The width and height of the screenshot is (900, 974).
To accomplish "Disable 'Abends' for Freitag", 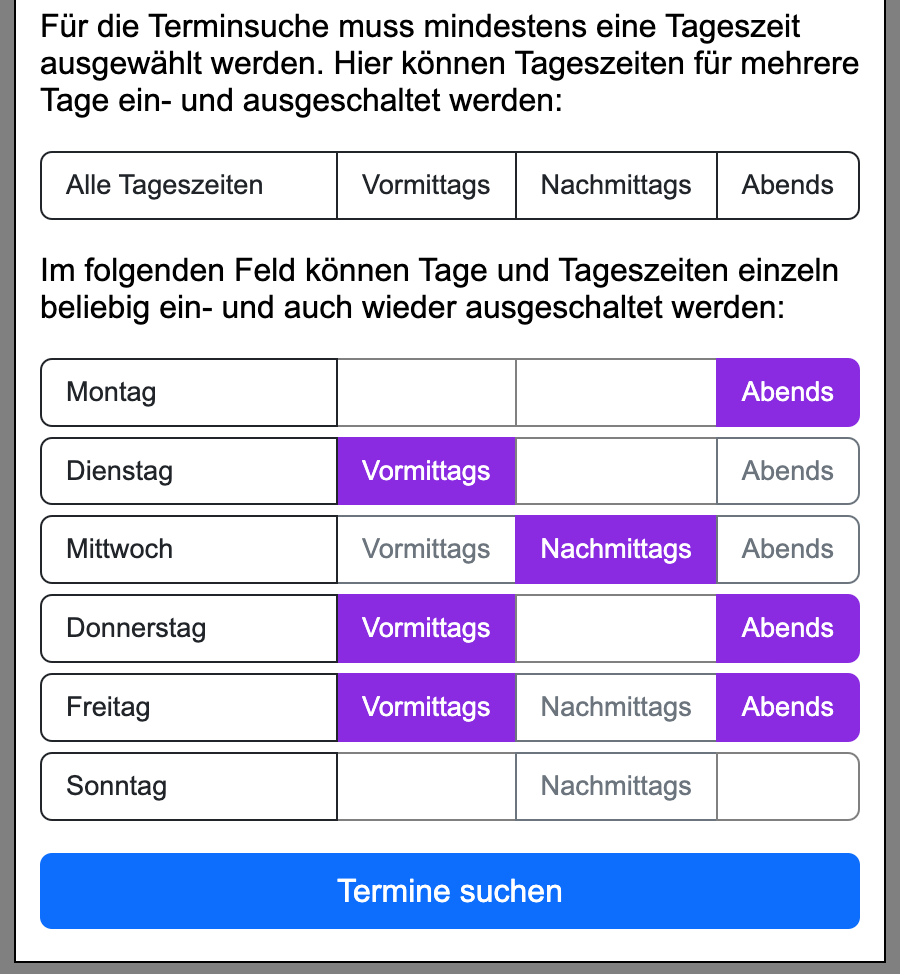I will (787, 707).
